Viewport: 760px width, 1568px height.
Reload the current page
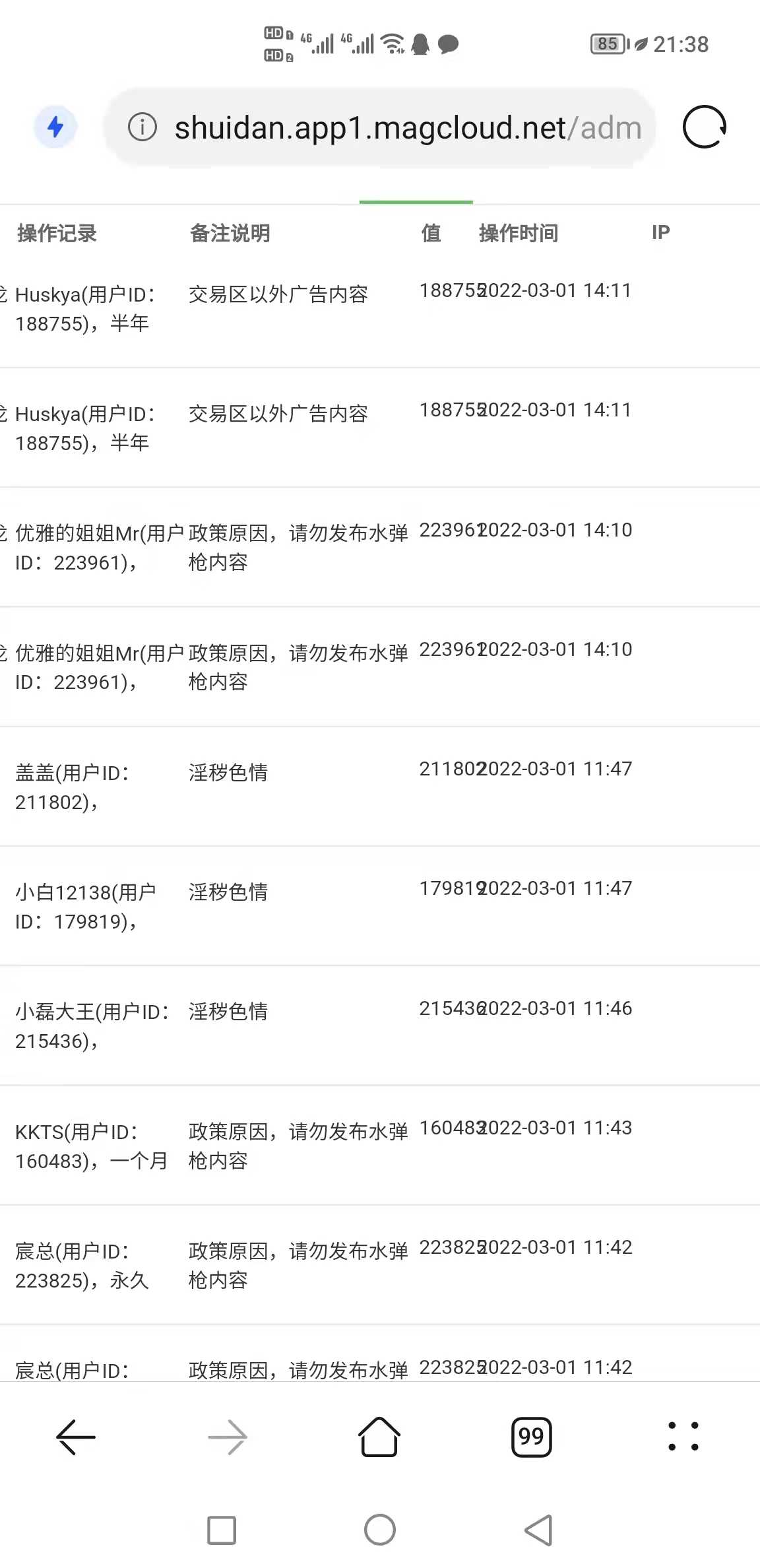(x=704, y=127)
